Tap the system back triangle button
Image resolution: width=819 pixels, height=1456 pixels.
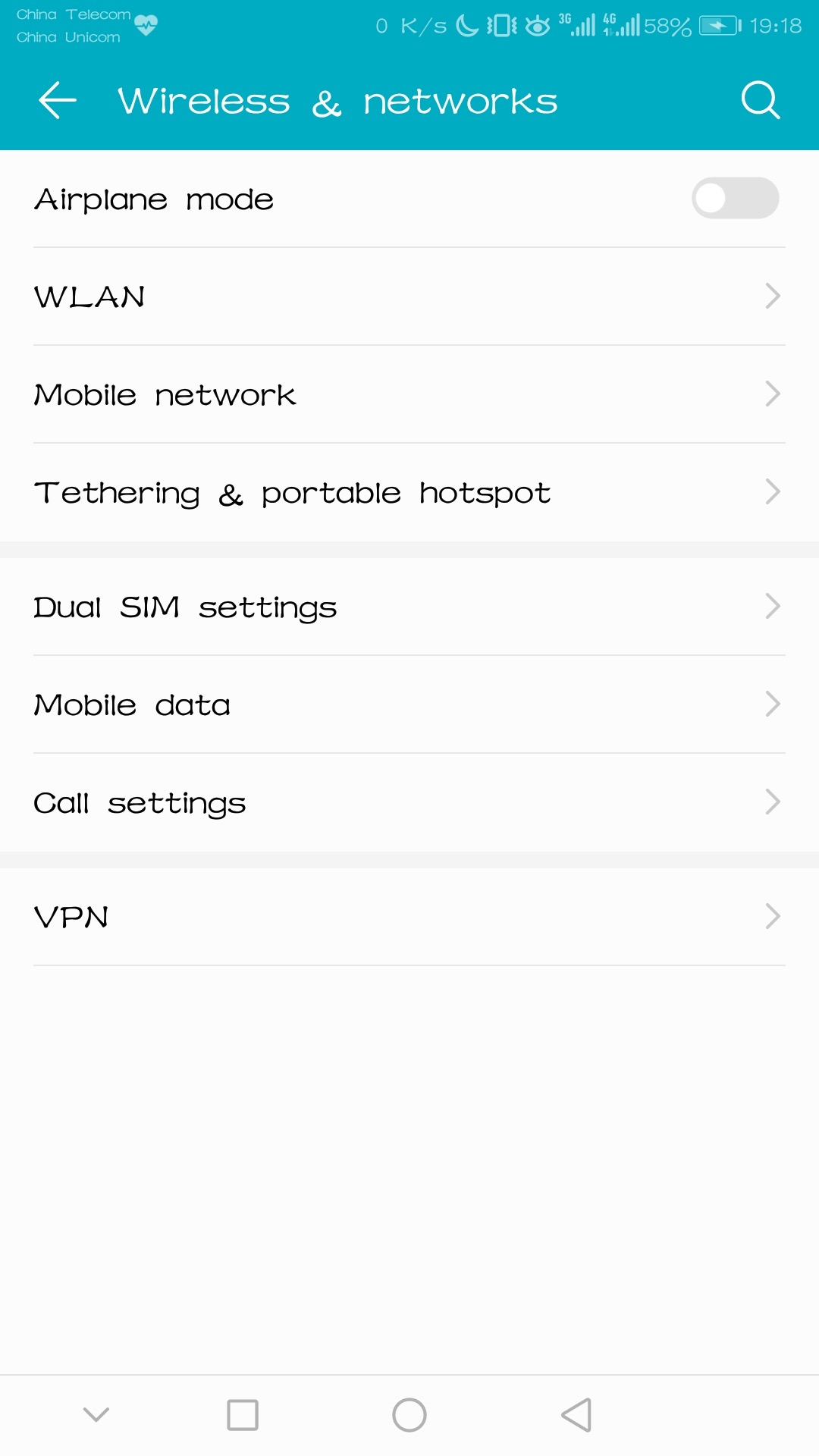point(576,1415)
